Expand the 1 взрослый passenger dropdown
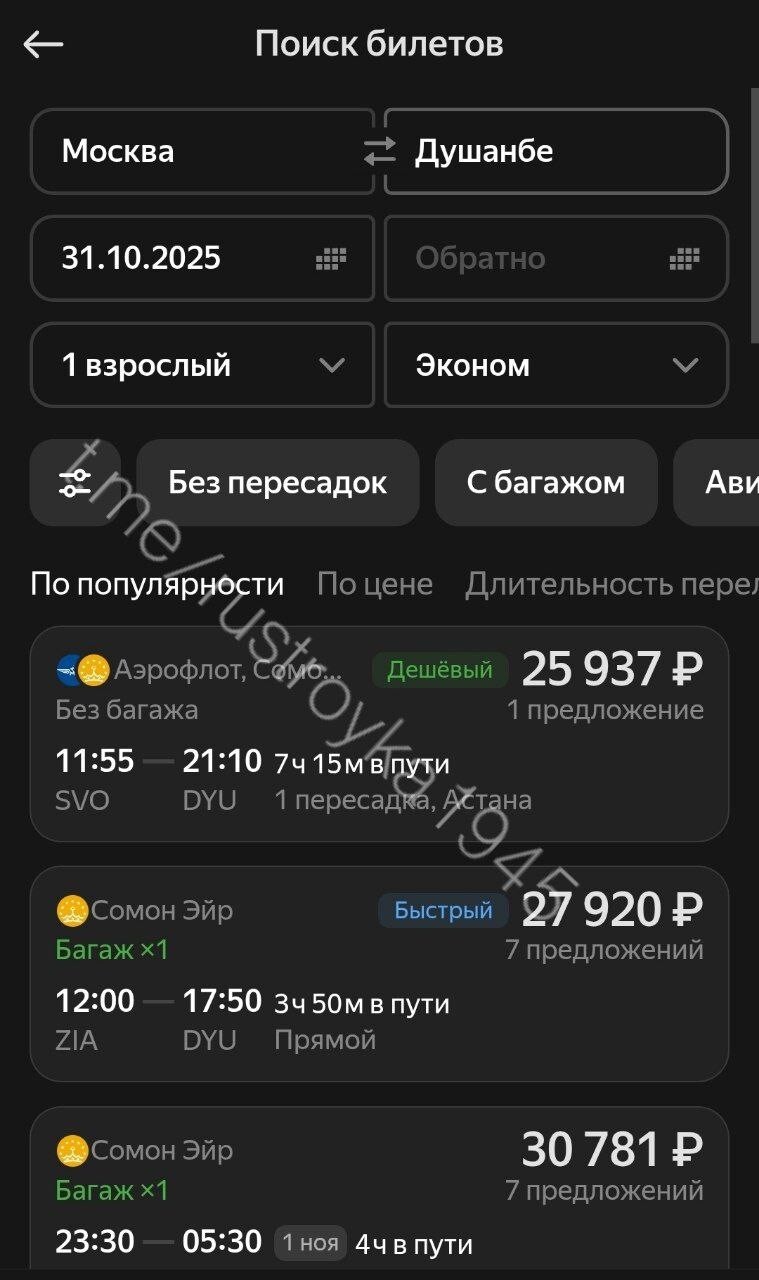The width and height of the screenshot is (759, 1280). (202, 365)
